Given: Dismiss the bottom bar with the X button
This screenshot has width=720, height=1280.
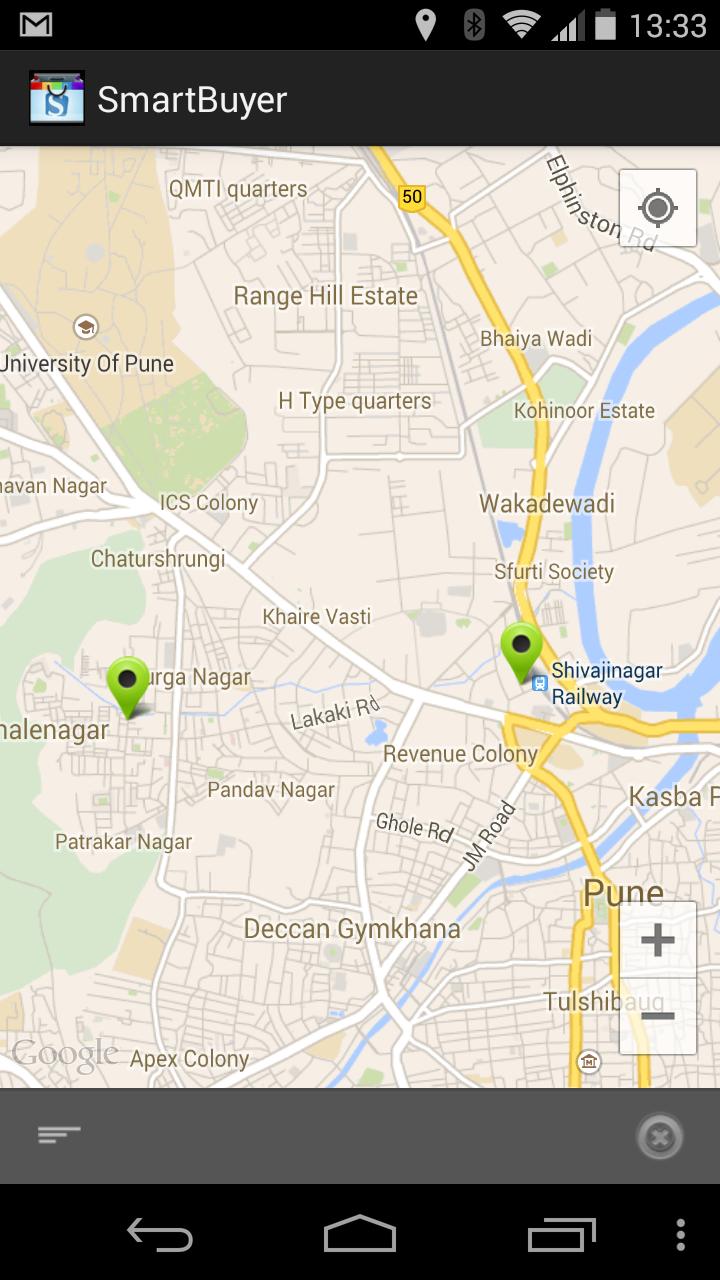Looking at the screenshot, I should click(x=660, y=1136).
